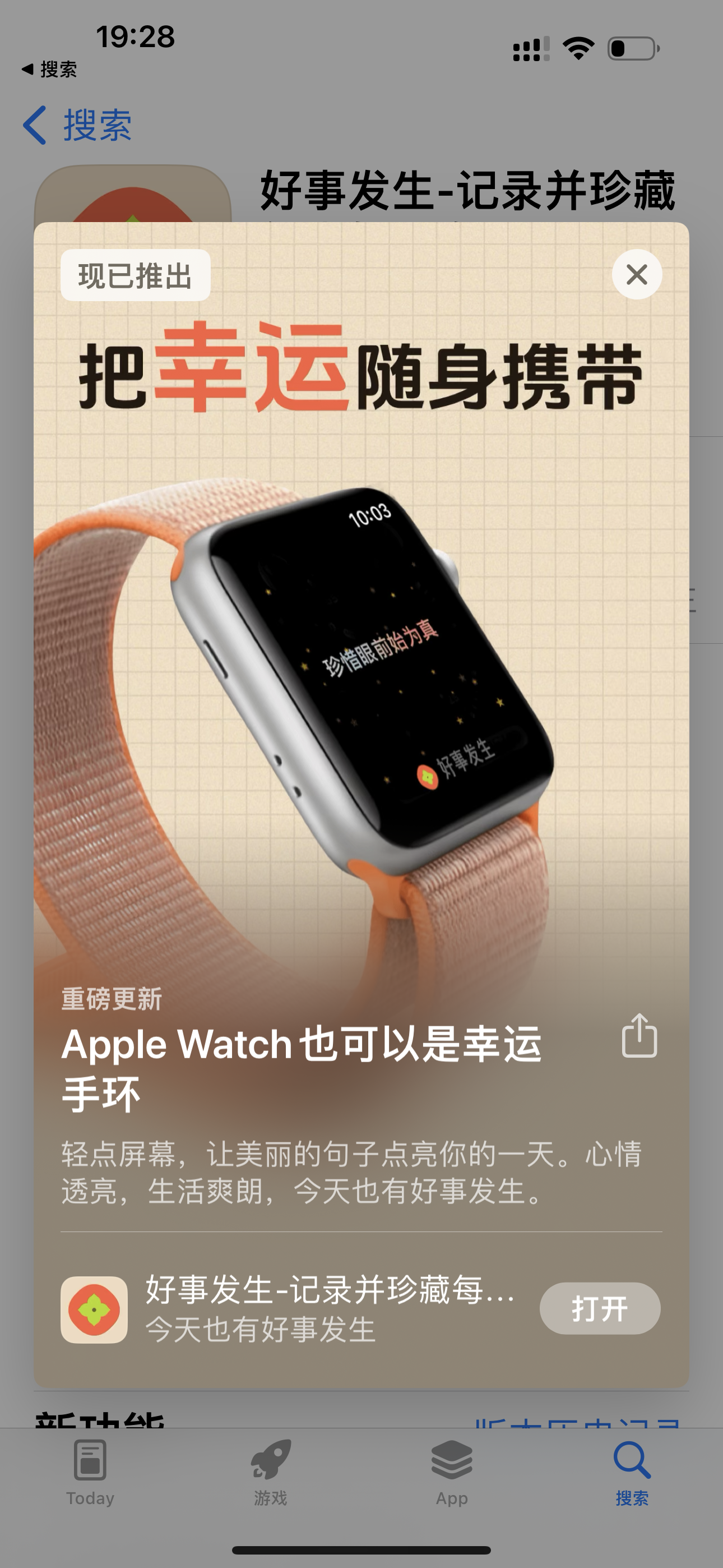Go back to 搜索 results

(77, 126)
